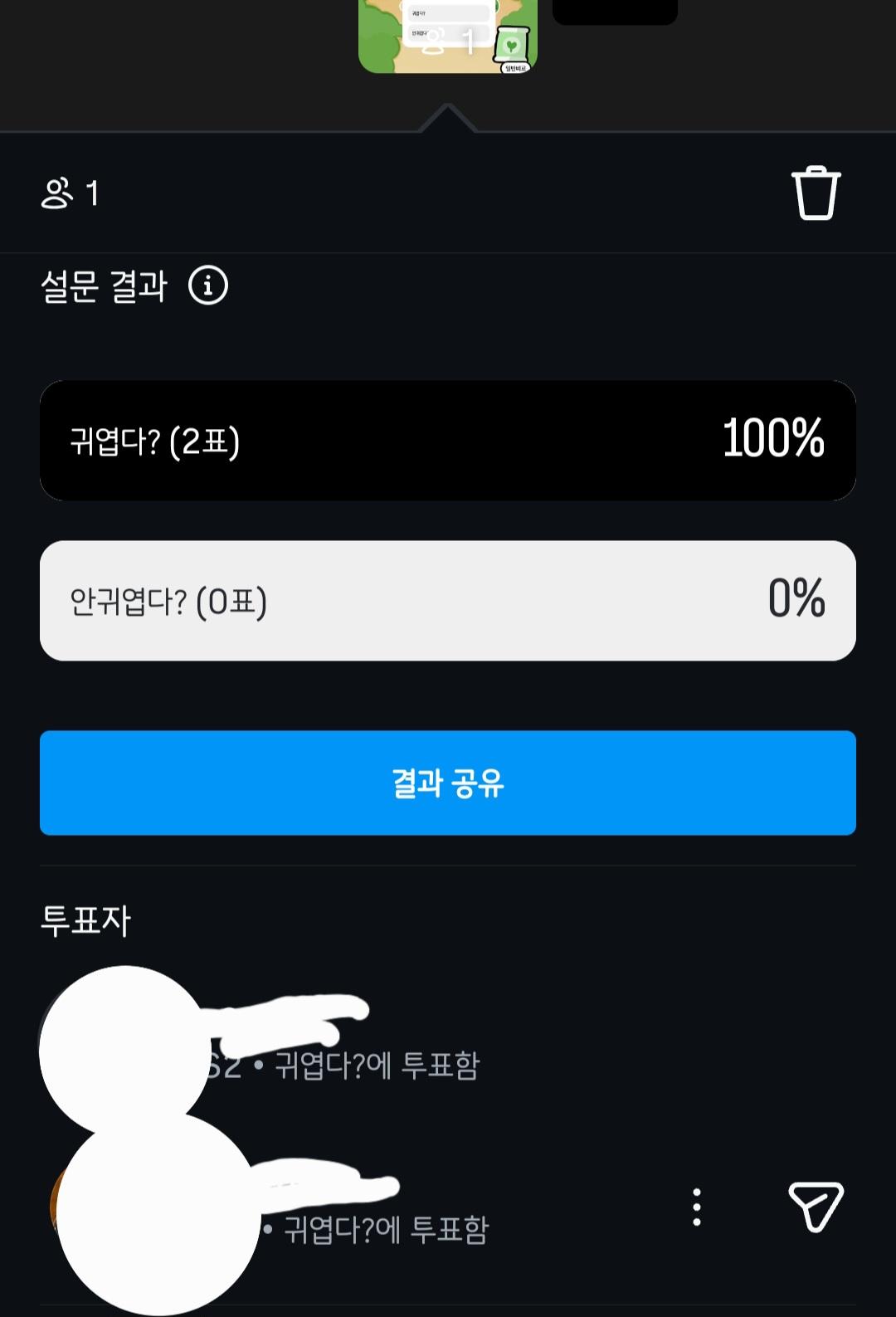
Task: Tap the blue 결과 공유 button
Action: point(448,783)
